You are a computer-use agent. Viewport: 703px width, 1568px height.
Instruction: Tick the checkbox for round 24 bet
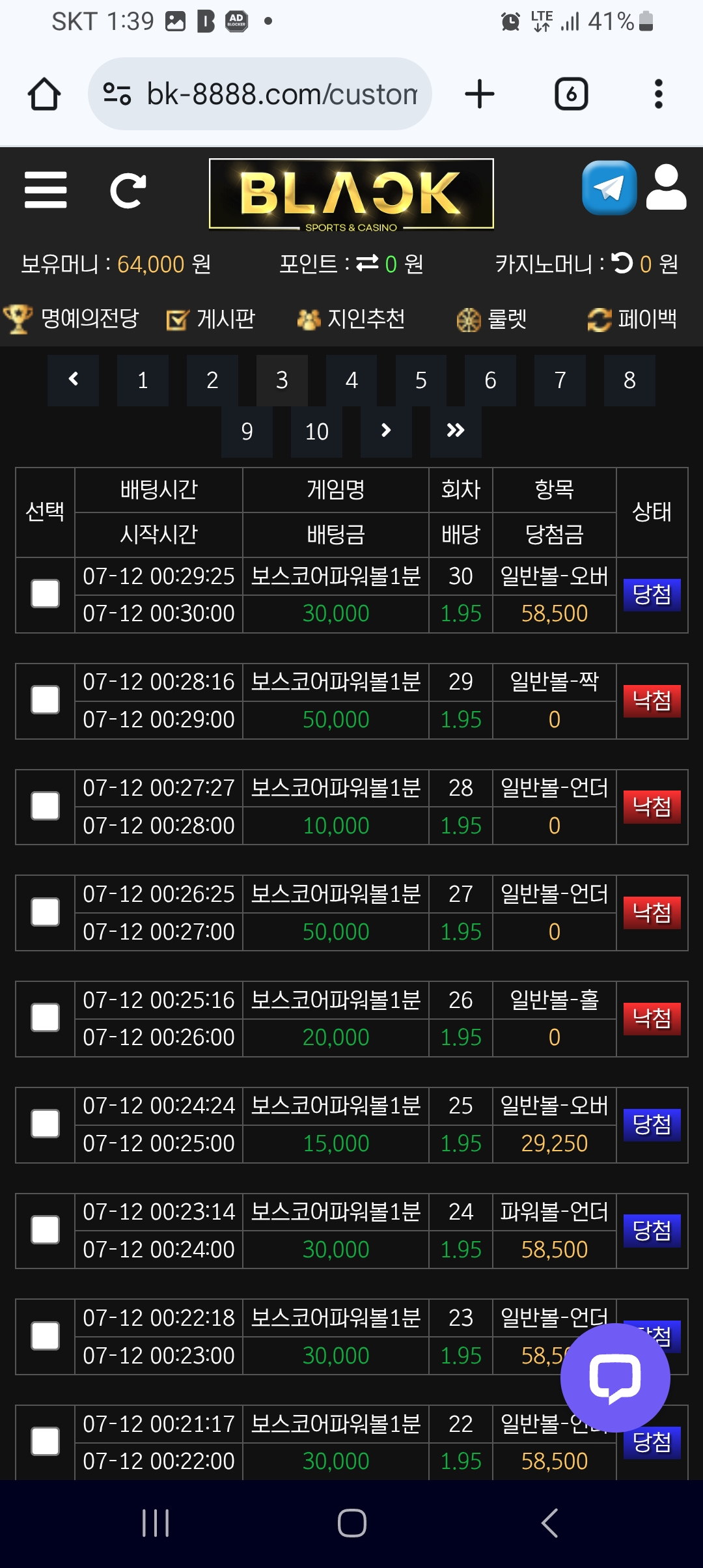(46, 1230)
